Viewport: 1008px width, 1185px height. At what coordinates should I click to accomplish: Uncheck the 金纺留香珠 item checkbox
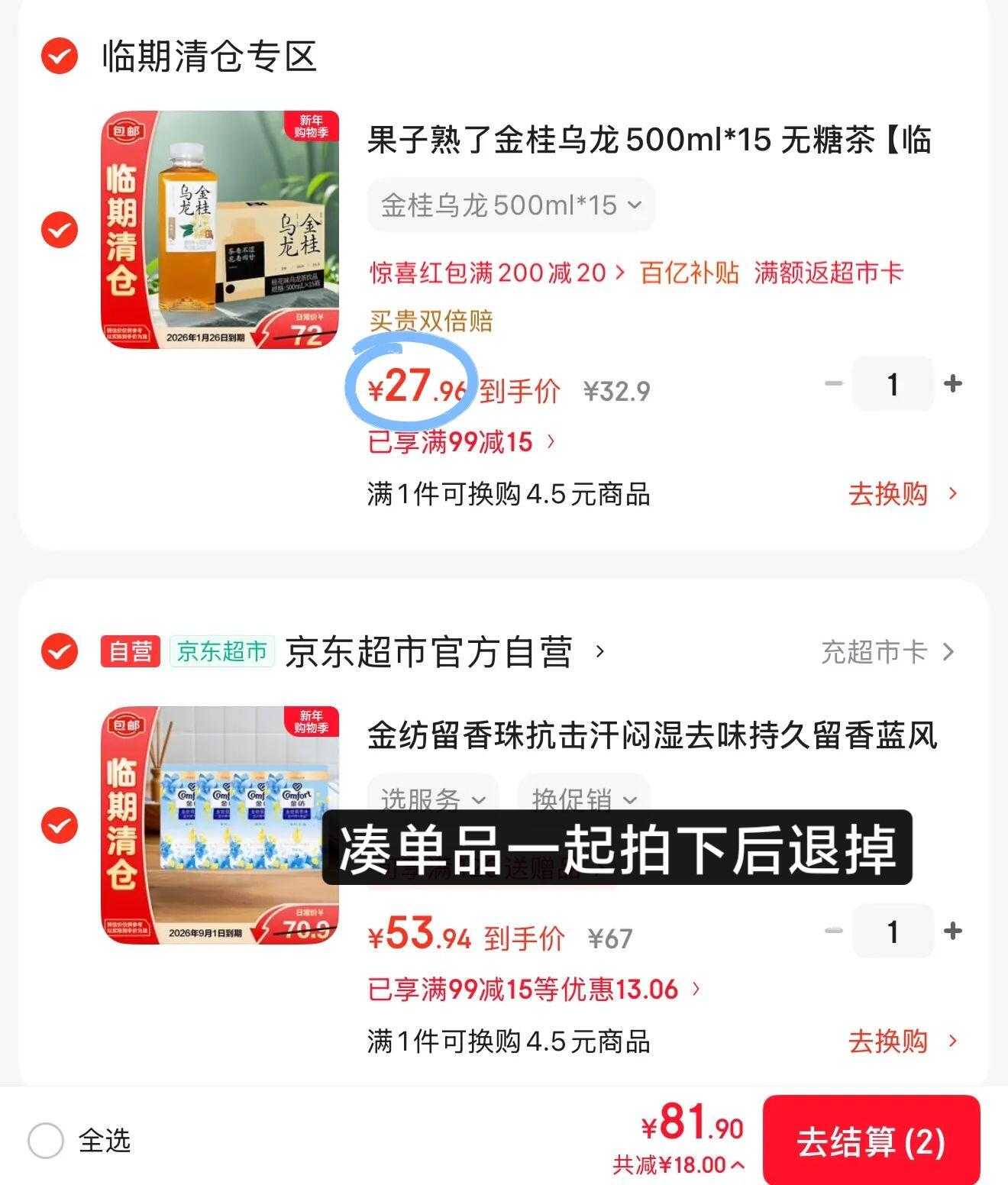60,825
